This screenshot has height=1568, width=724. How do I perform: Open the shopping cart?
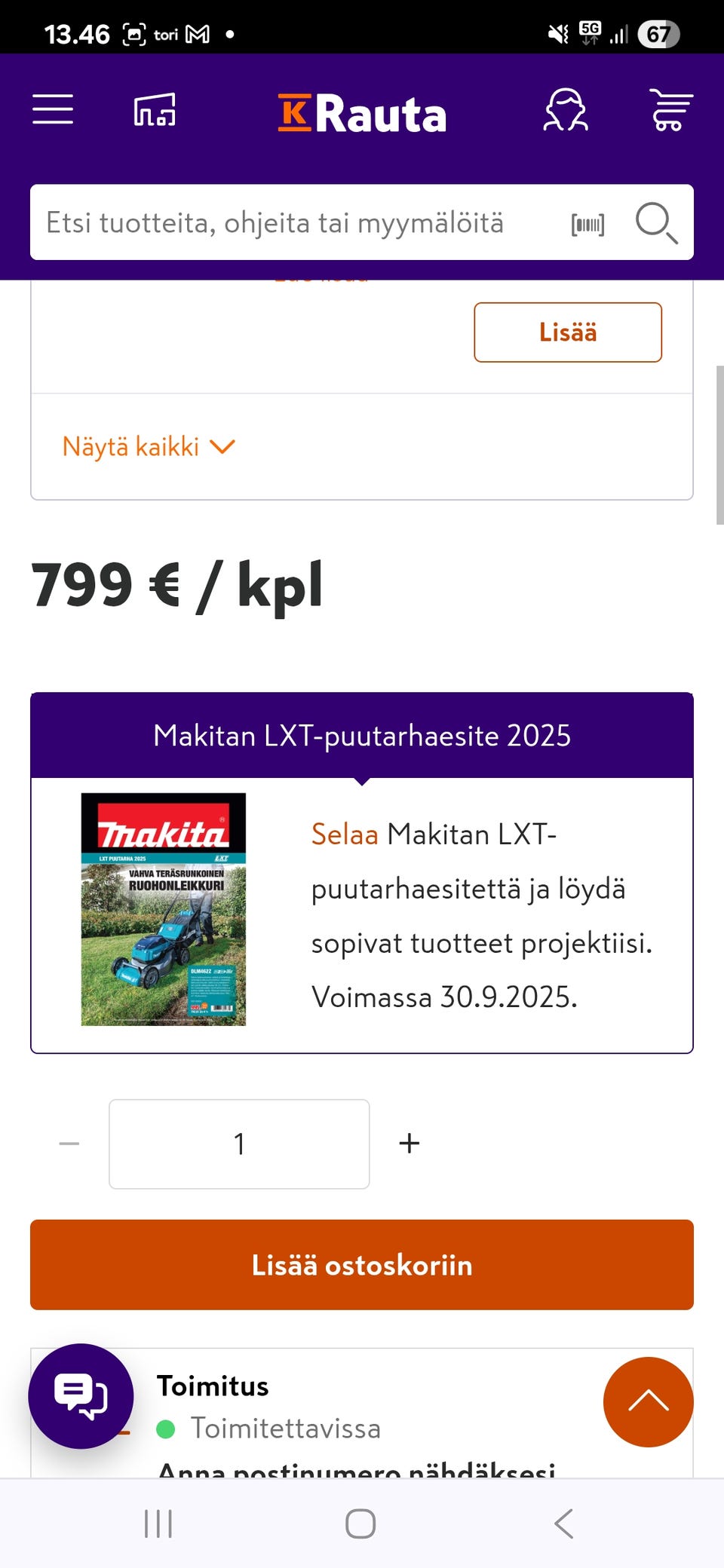(670, 110)
